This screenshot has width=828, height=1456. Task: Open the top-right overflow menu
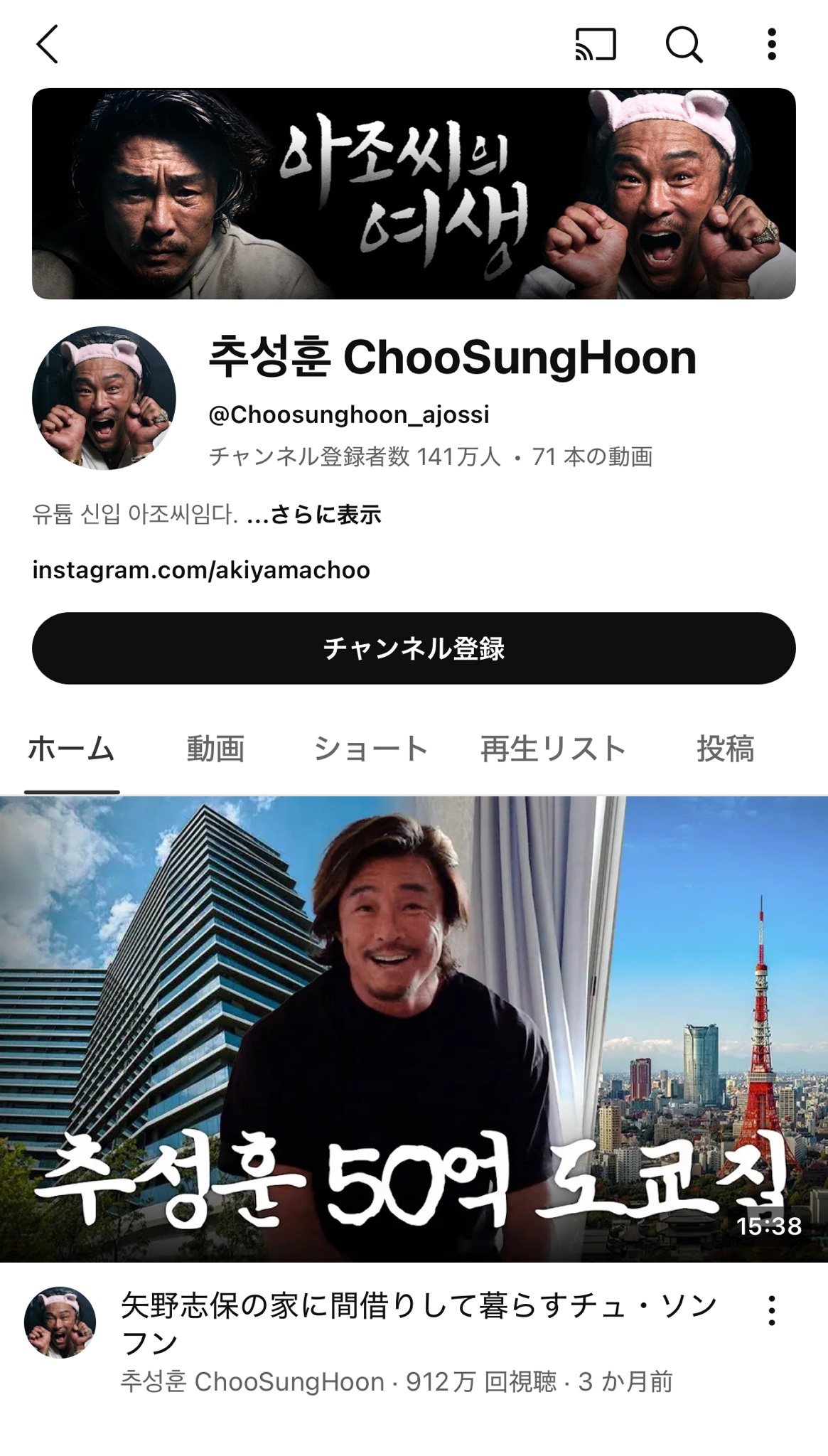tap(771, 45)
